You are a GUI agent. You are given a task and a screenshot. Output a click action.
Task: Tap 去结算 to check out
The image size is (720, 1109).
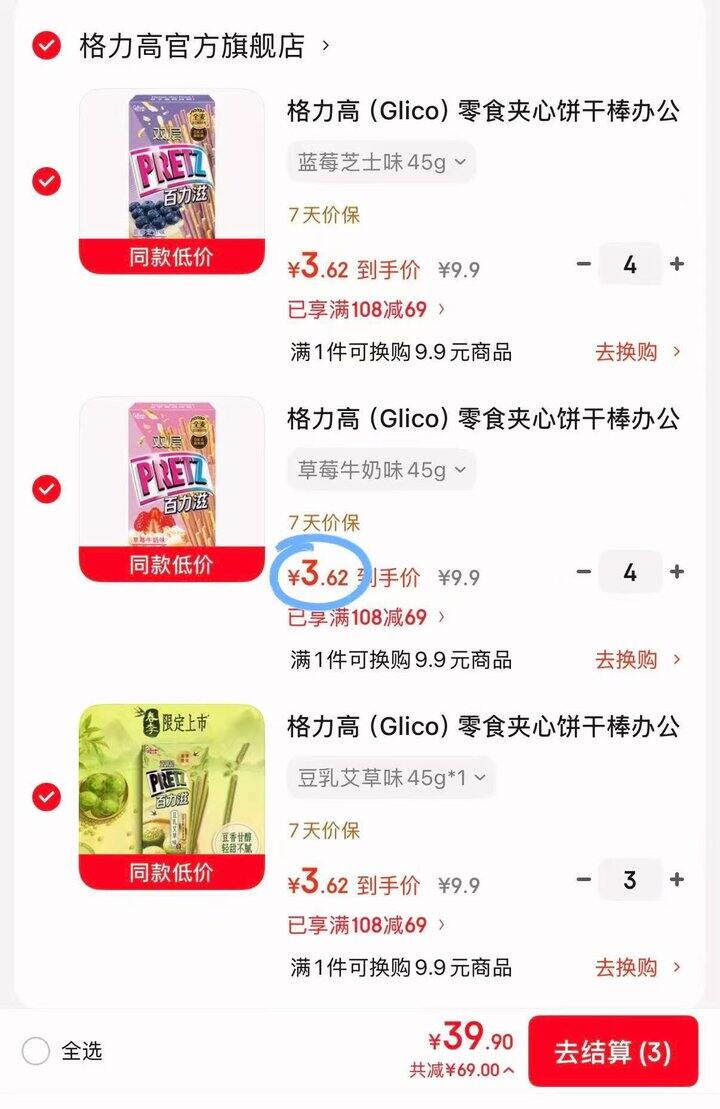pos(614,1050)
